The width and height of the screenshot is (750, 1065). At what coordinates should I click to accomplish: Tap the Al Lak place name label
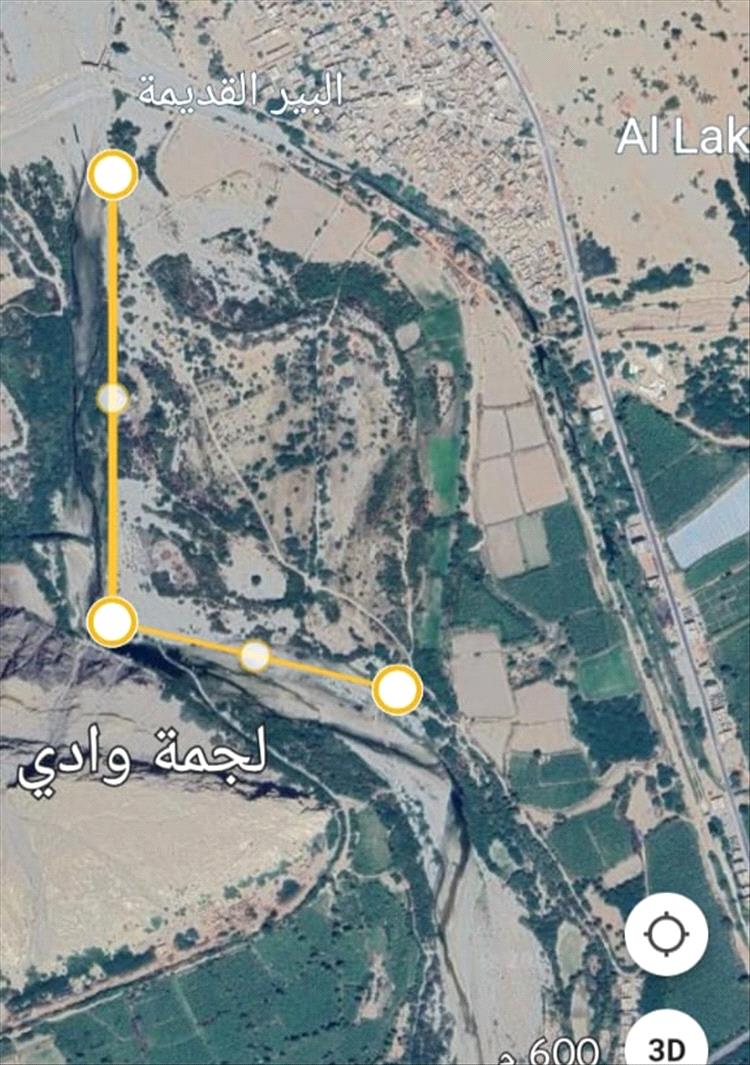[x=680, y=135]
